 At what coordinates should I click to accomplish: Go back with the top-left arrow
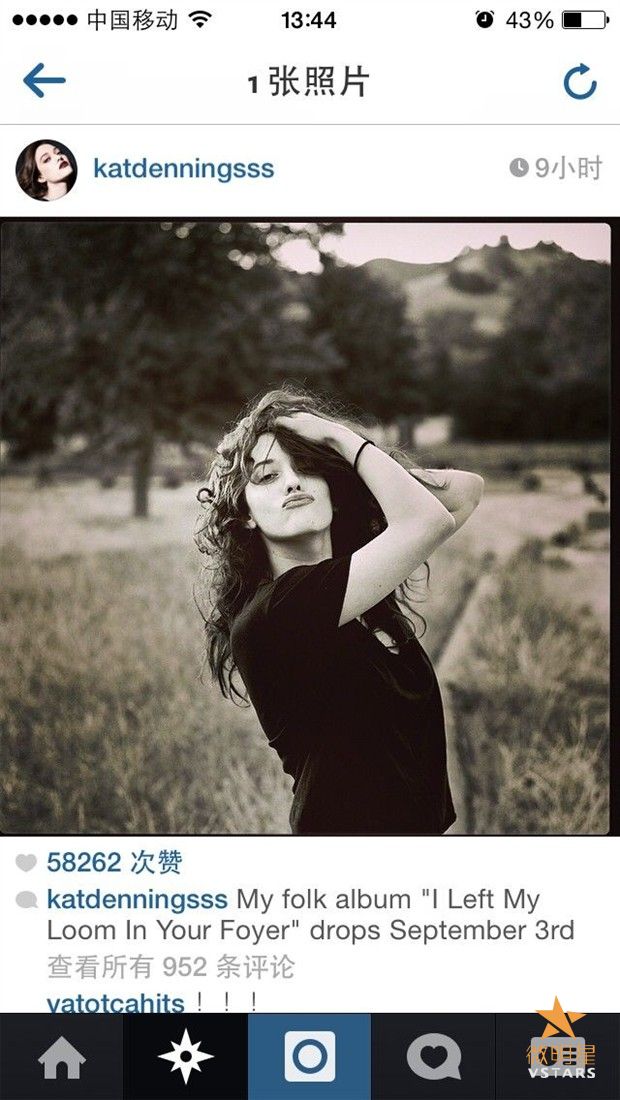coord(44,81)
